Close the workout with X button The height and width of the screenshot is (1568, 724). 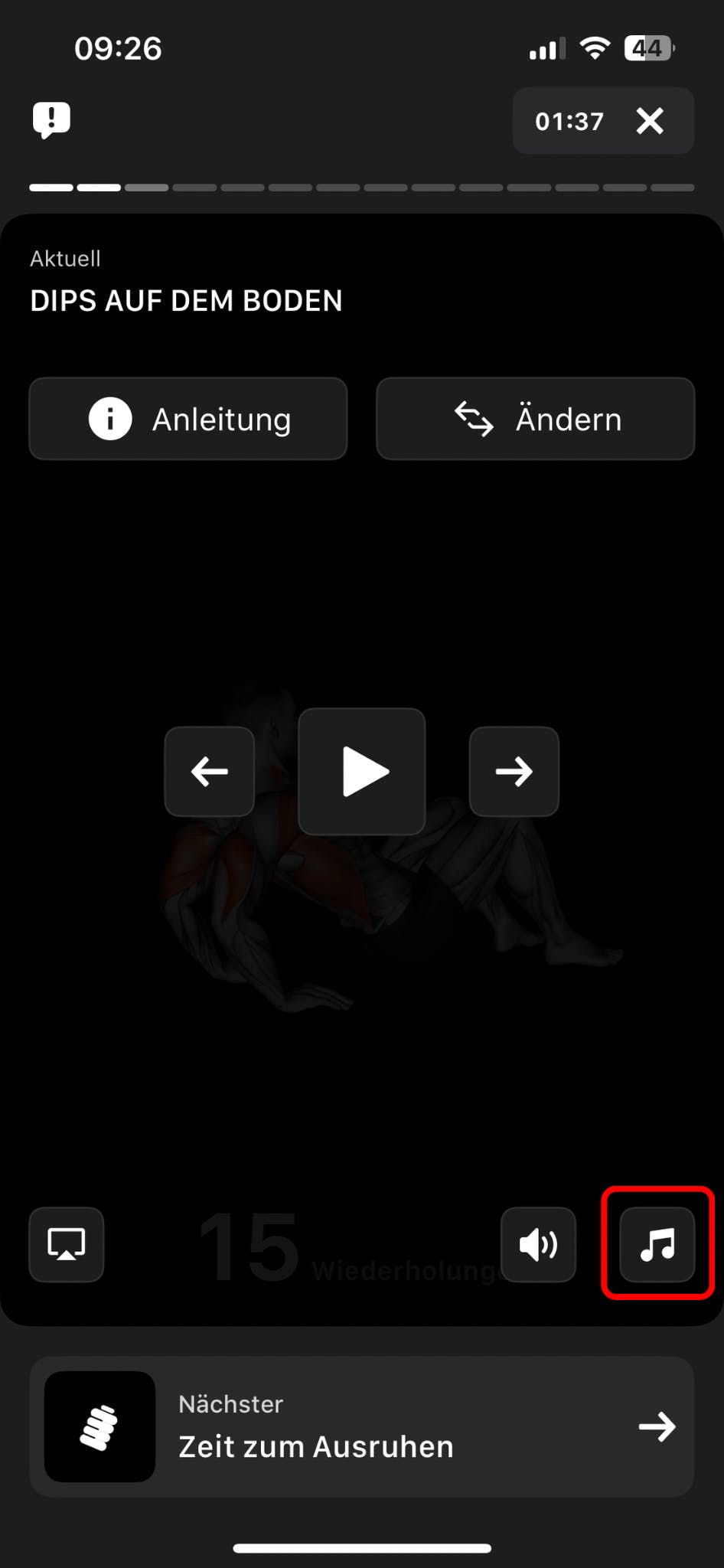pos(650,120)
